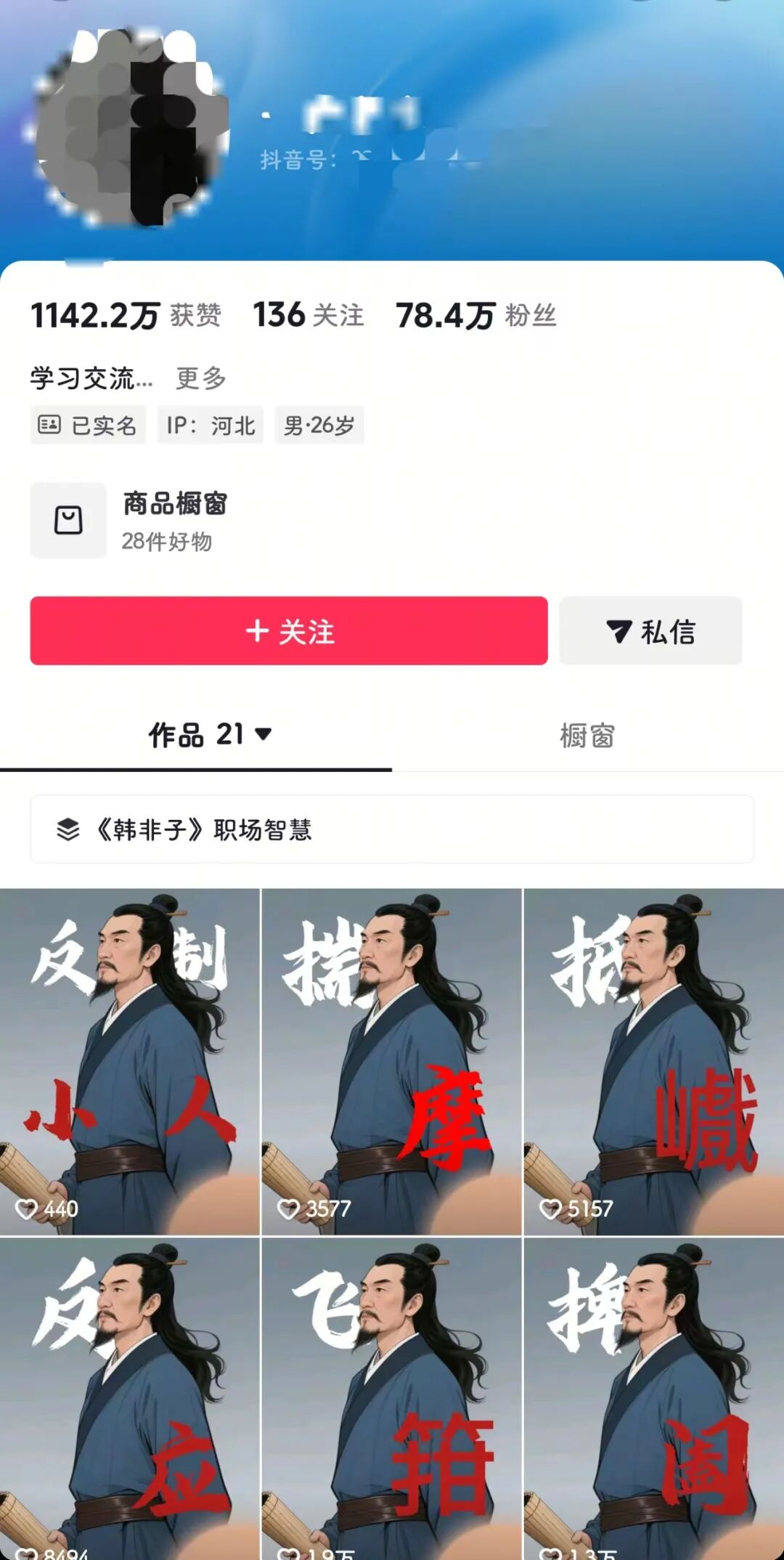Follow this account with the red 关注 button
Viewport: 784px width, 1560px height.
pyautogui.click(x=288, y=630)
